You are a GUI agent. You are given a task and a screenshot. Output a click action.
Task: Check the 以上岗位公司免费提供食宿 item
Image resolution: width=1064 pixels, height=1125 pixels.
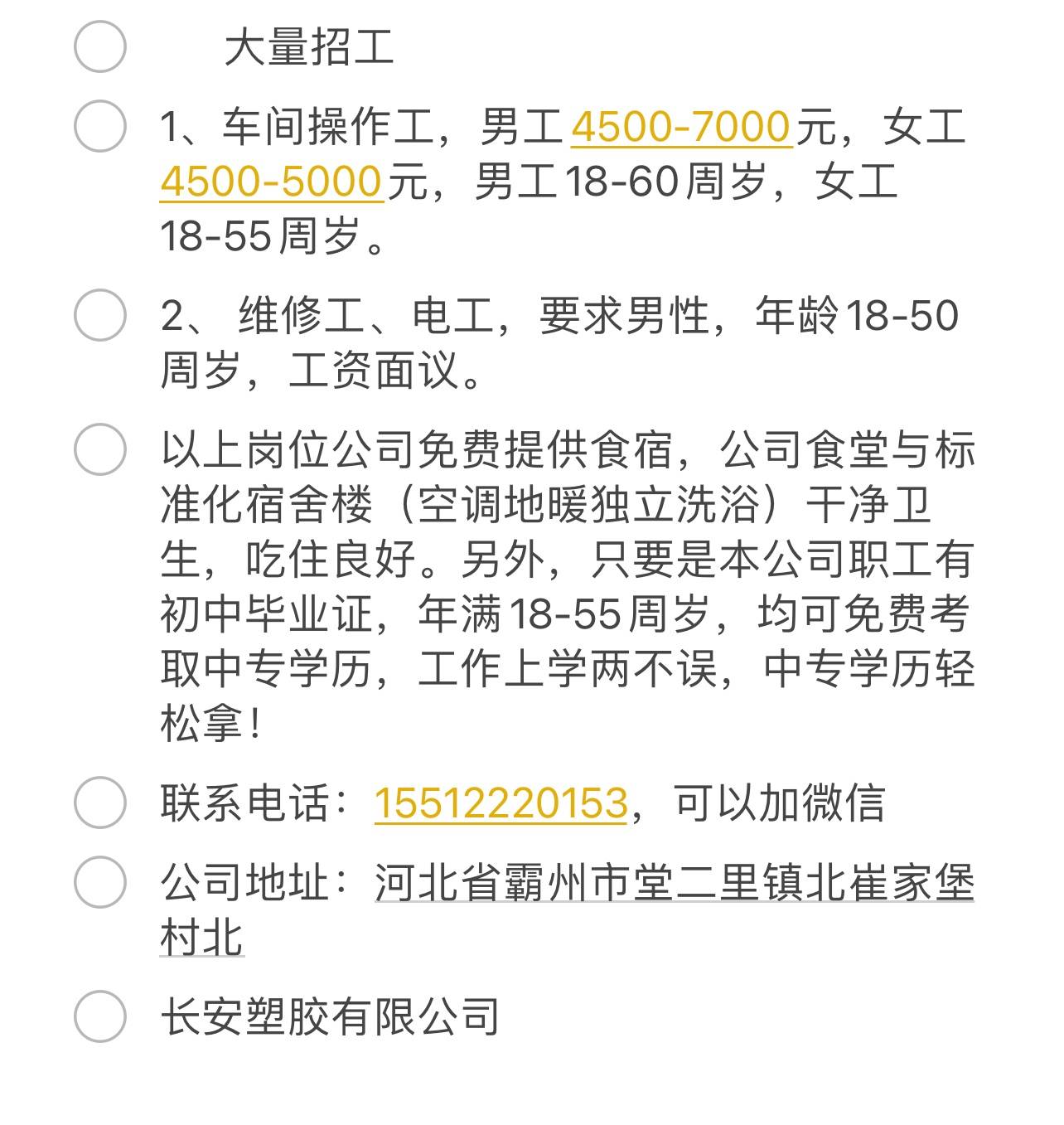click(x=100, y=449)
